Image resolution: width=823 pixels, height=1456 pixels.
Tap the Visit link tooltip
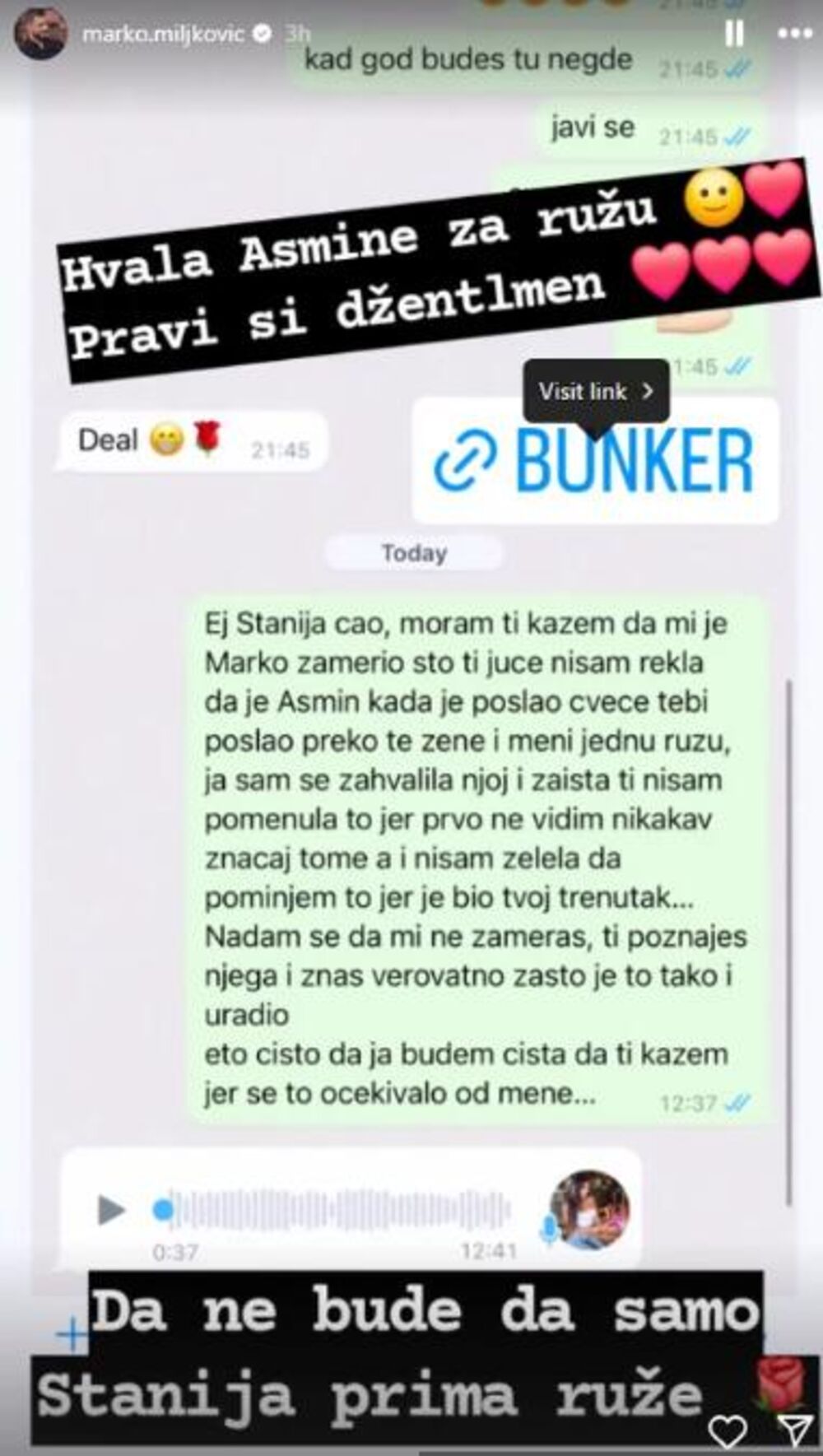coord(596,391)
